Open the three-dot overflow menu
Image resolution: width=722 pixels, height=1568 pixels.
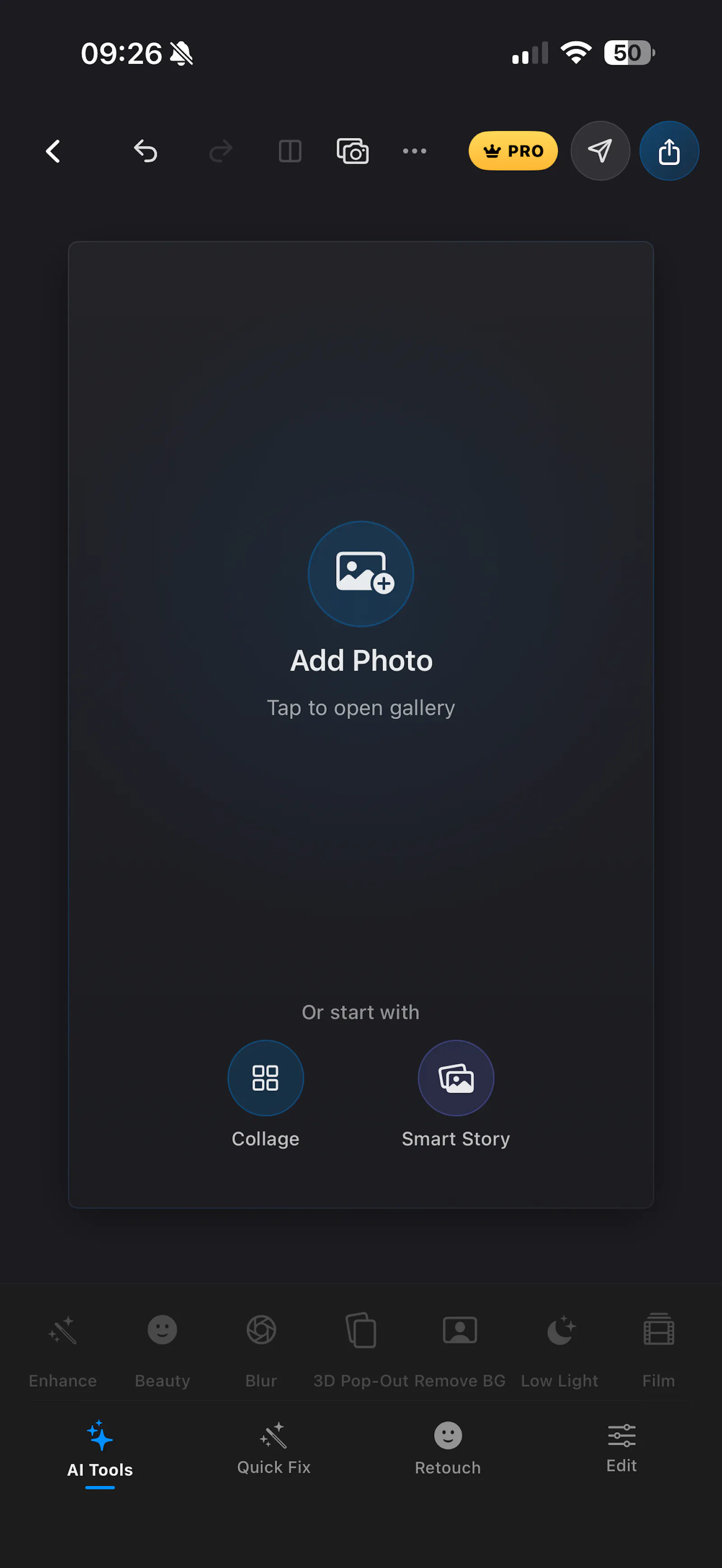point(415,151)
